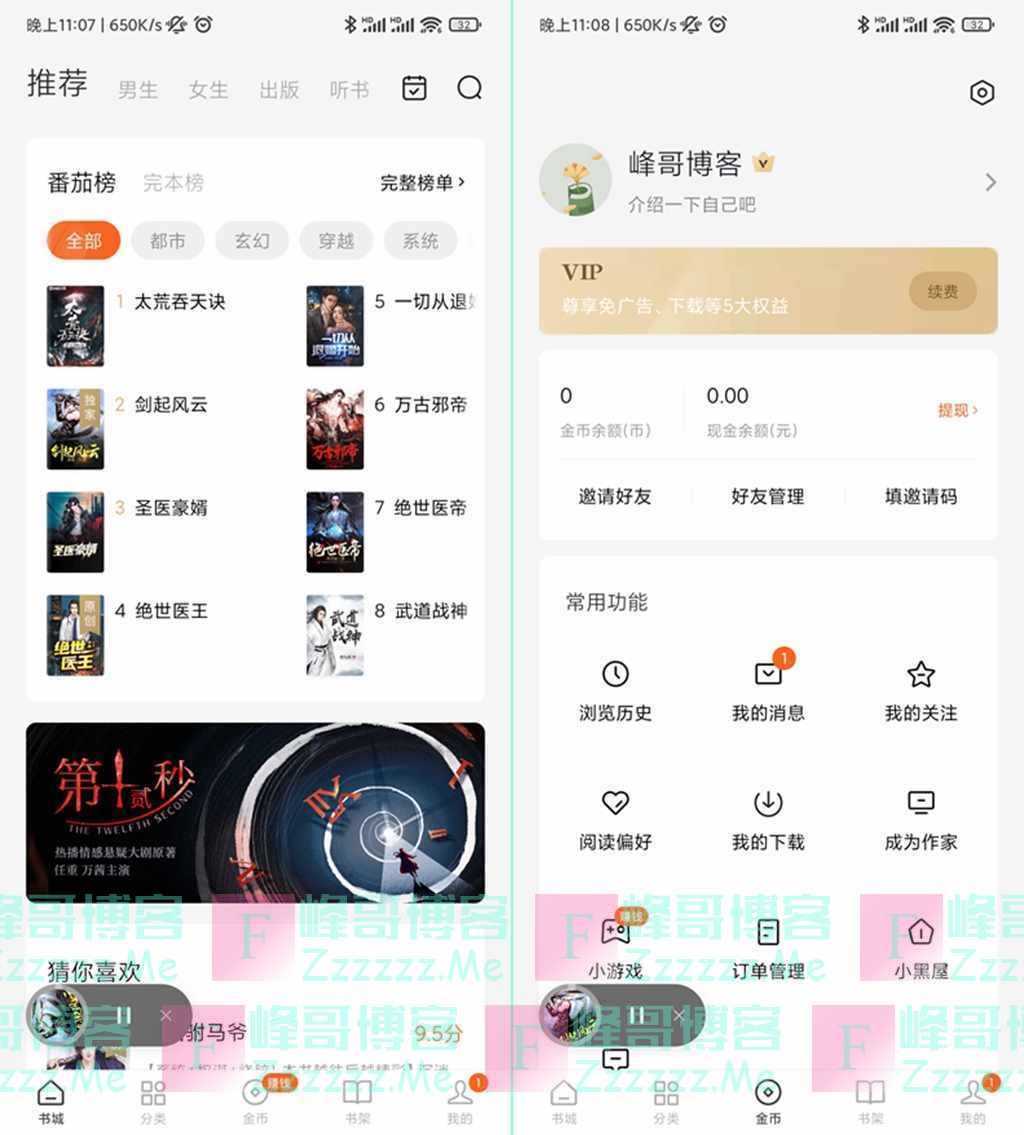This screenshot has width=1024, height=1135.
Task: Tap the 续费 VIP renew button
Action: [x=942, y=292]
